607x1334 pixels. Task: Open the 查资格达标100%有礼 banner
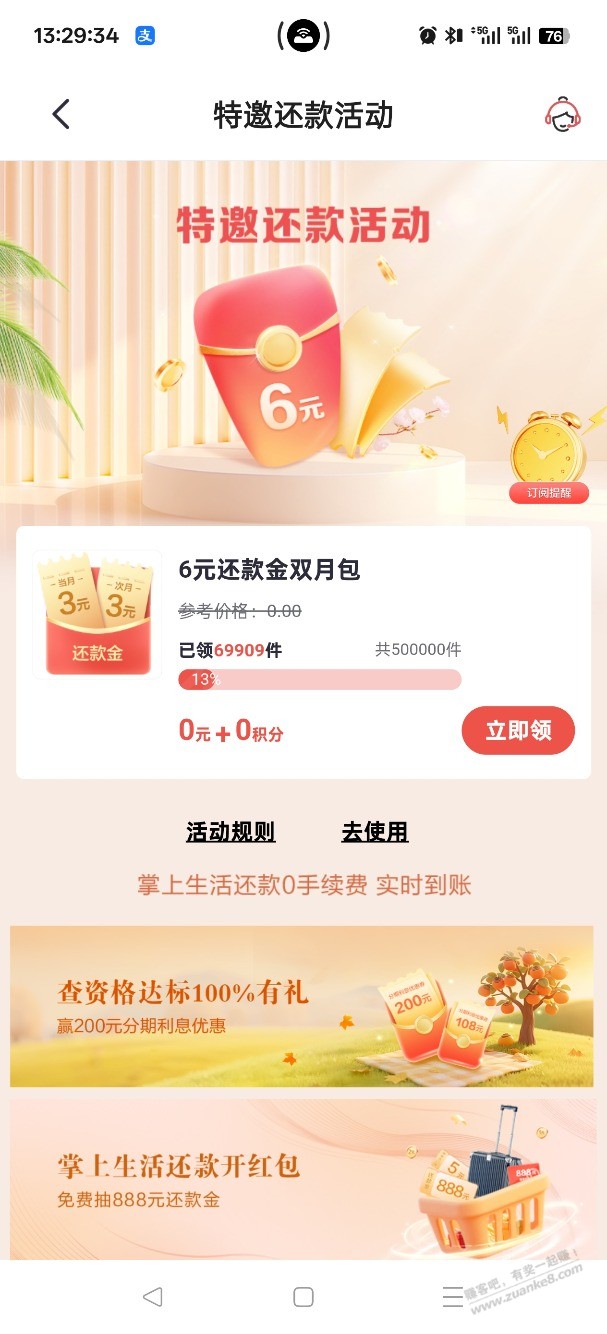coord(302,1006)
